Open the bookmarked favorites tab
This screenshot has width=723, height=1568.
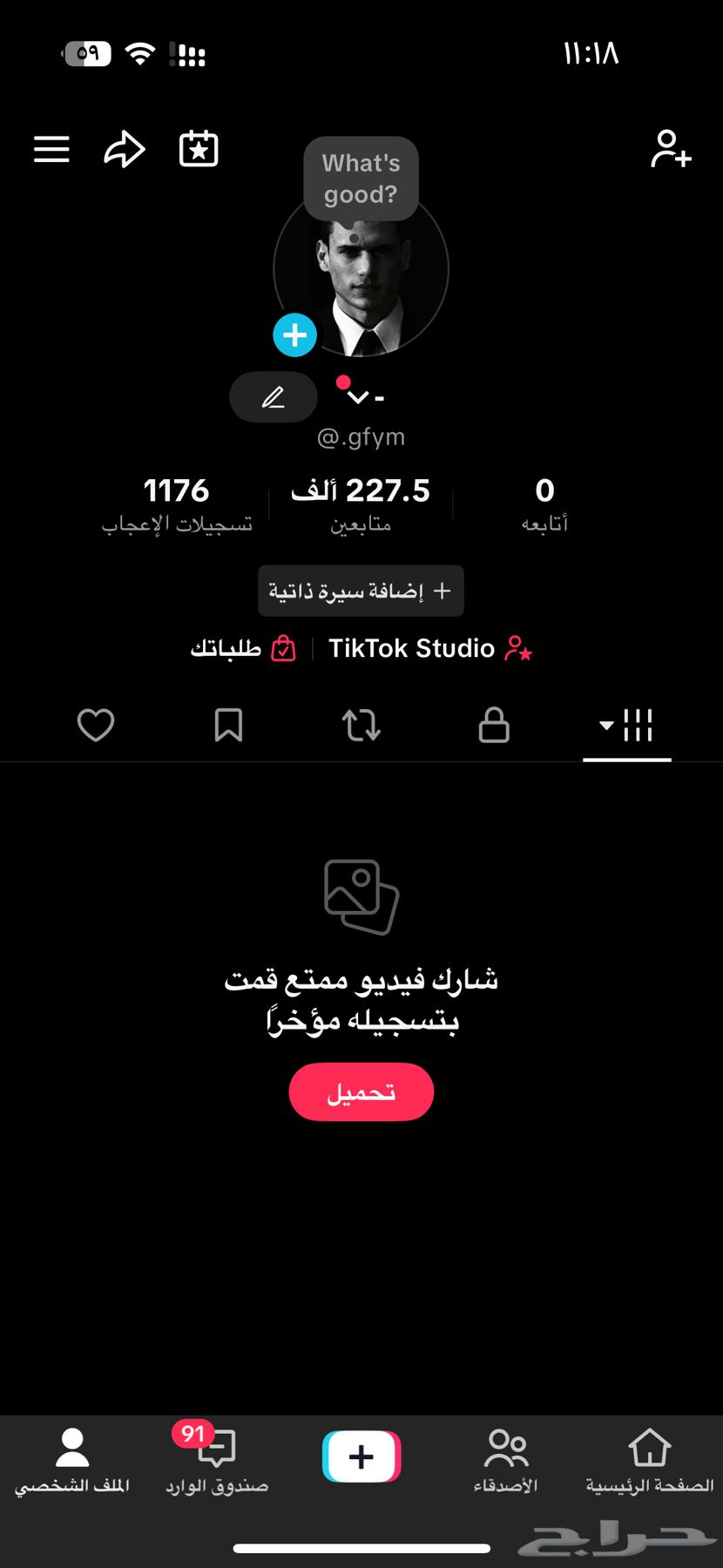[228, 725]
